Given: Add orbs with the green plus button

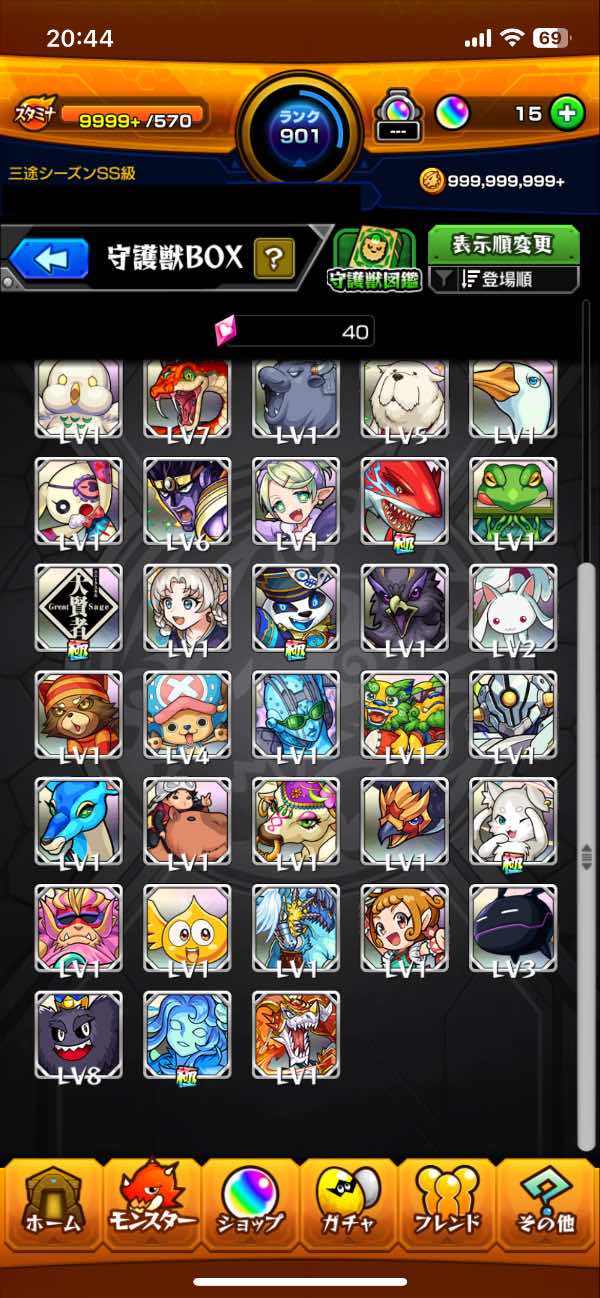Looking at the screenshot, I should pos(567,113).
